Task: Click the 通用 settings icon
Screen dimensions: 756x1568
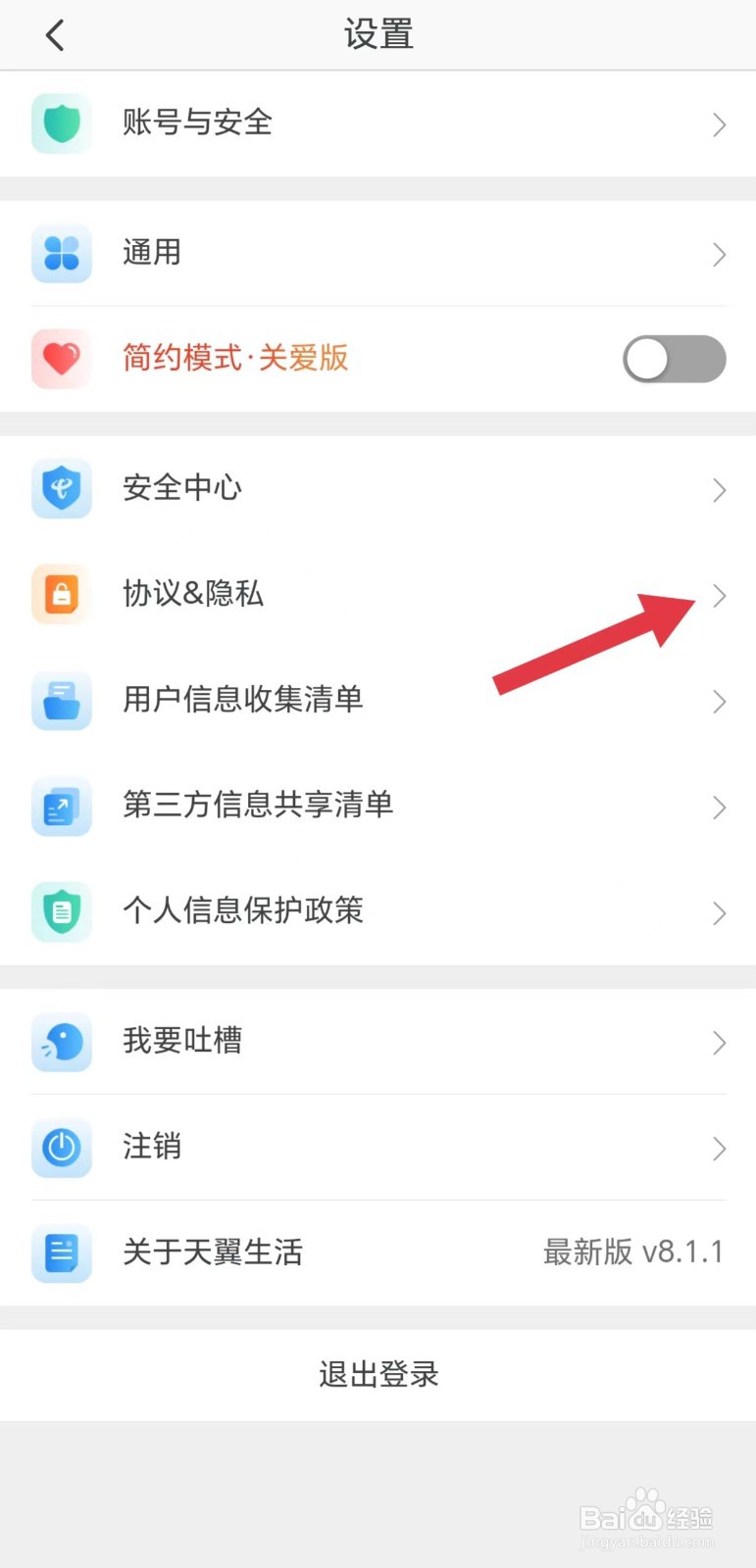Action: click(x=61, y=254)
